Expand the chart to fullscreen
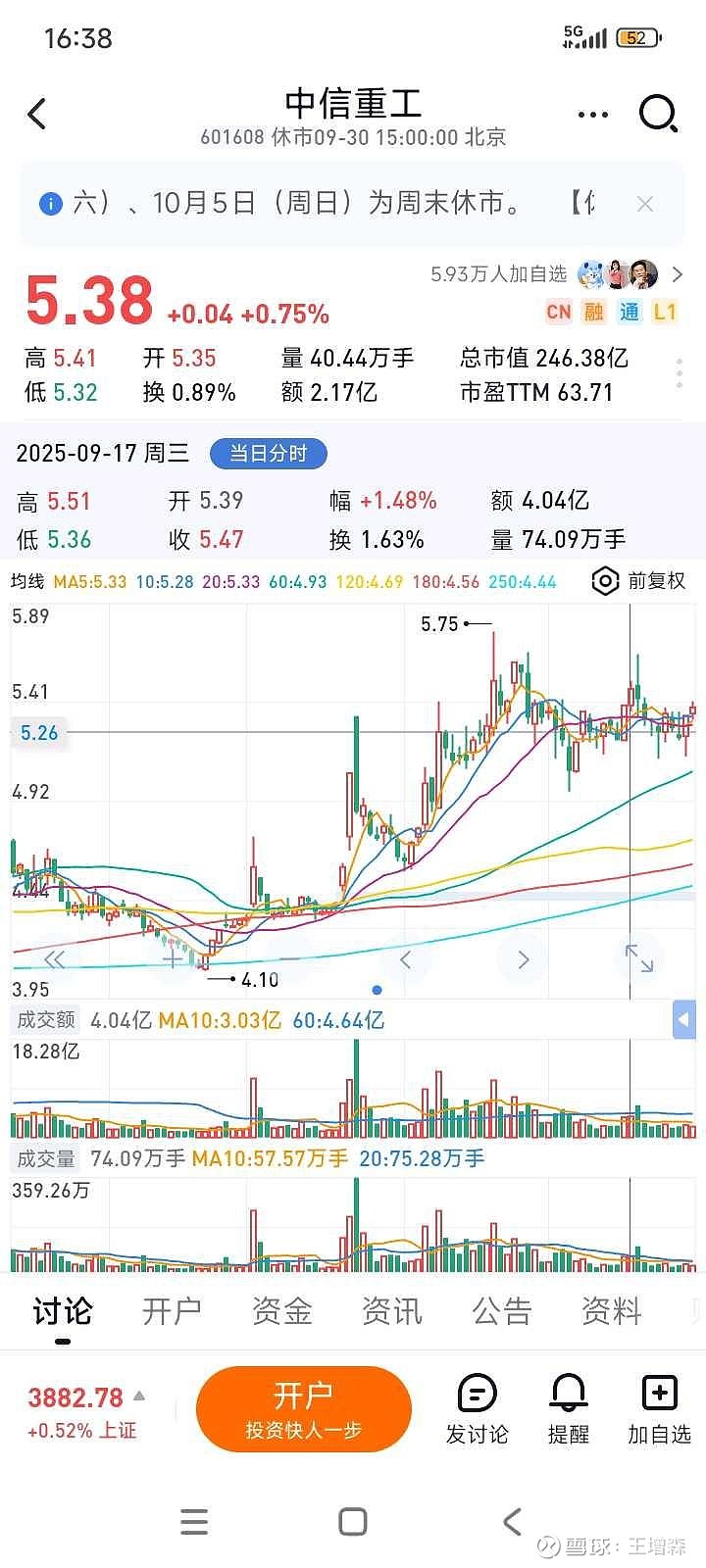Viewport: 706px width, 1568px height. [638, 958]
